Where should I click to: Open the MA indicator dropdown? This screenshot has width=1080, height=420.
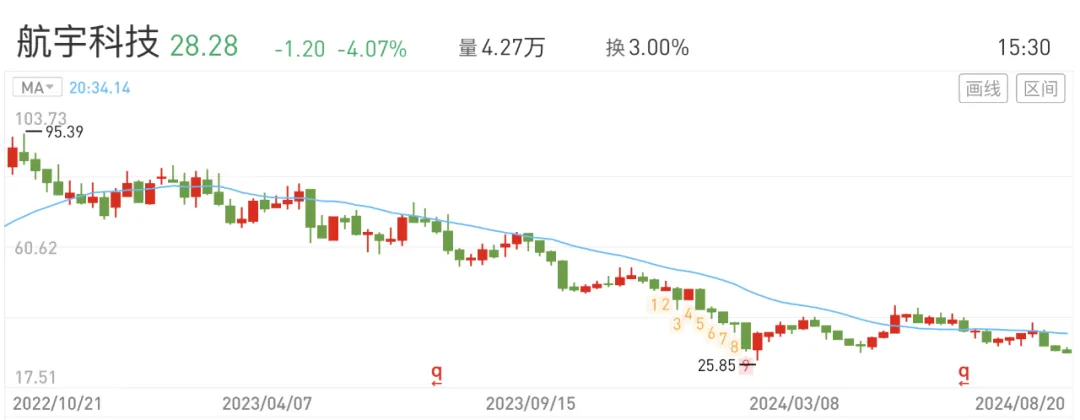tap(39, 87)
